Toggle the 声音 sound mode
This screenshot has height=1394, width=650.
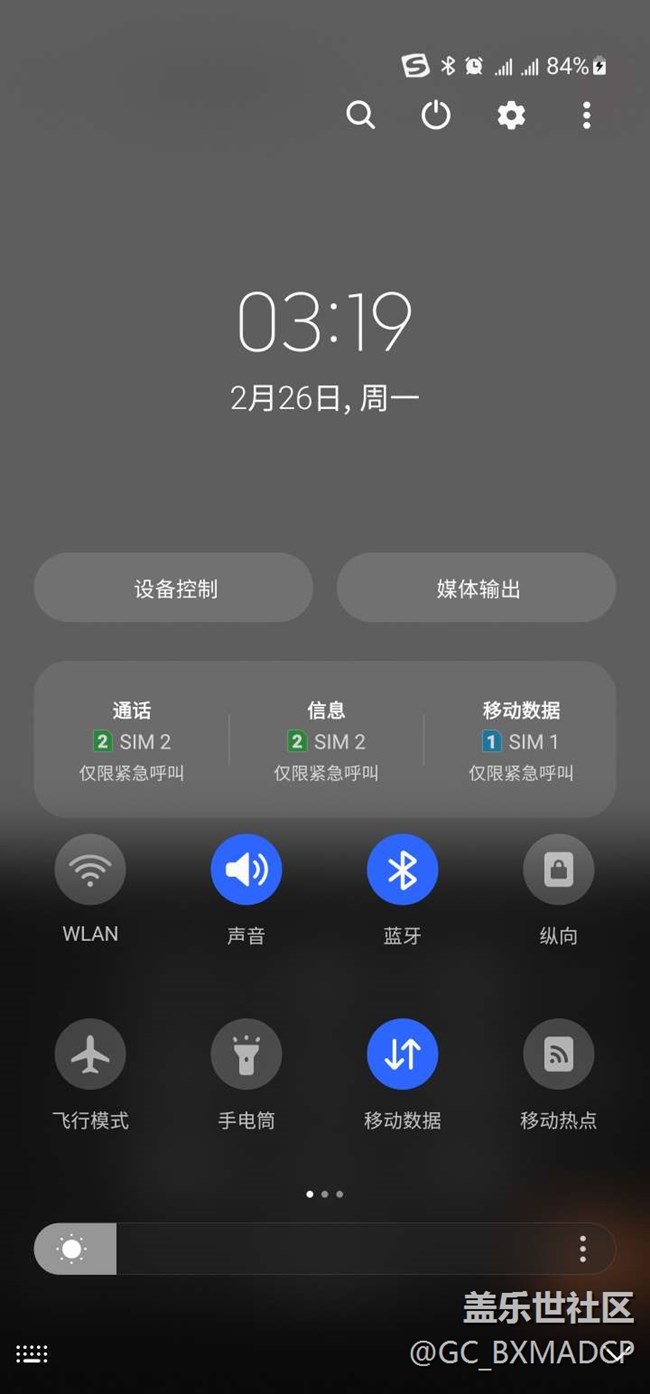(246, 870)
